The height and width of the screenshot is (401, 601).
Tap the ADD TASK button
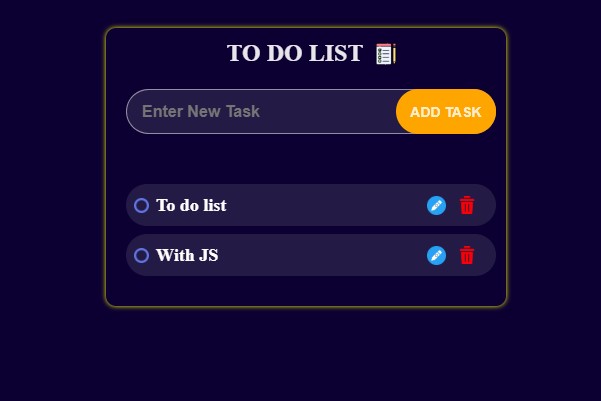click(x=446, y=111)
